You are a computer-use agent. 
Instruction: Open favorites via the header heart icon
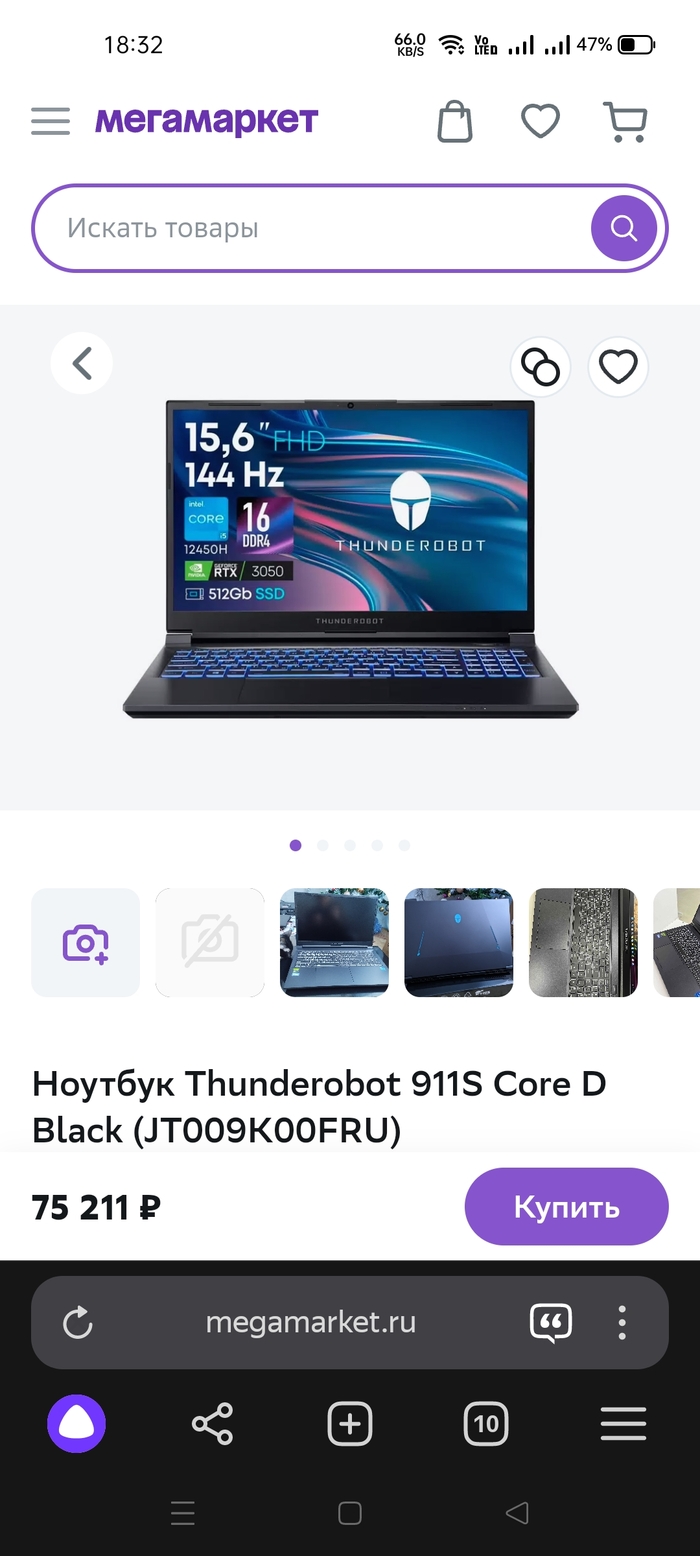click(540, 121)
